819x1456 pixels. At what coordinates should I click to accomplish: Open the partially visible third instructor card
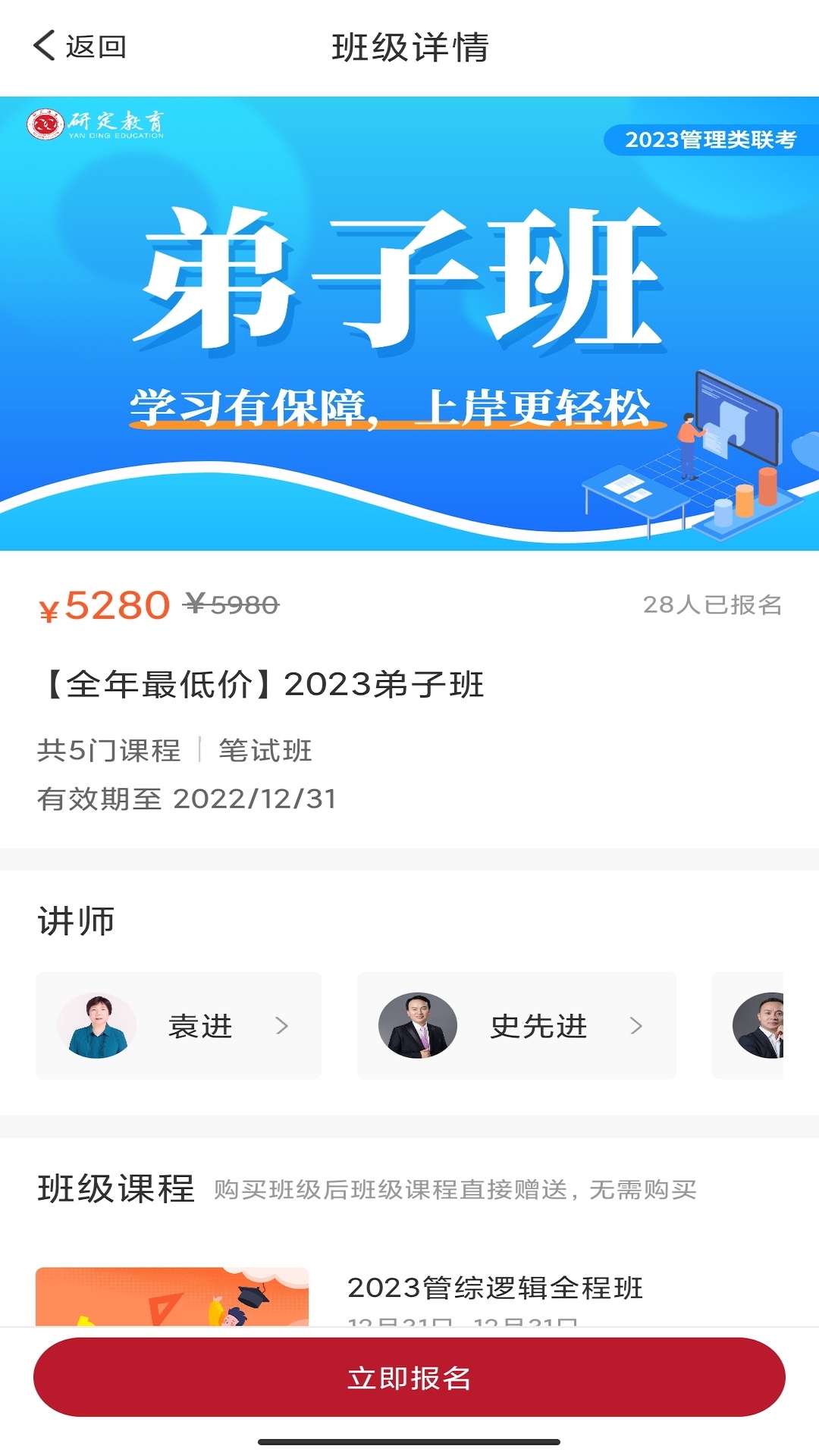(x=752, y=1025)
